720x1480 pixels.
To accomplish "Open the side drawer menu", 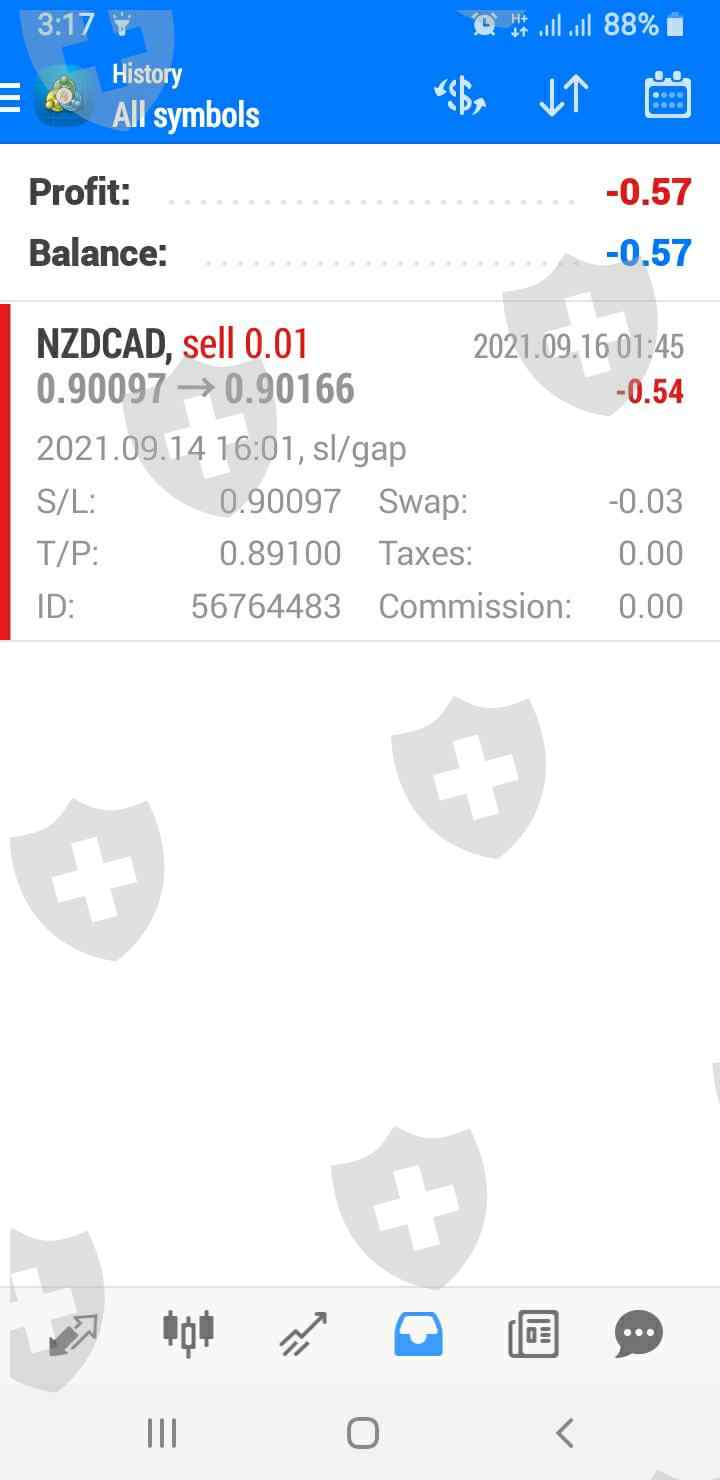I will pos(12,97).
